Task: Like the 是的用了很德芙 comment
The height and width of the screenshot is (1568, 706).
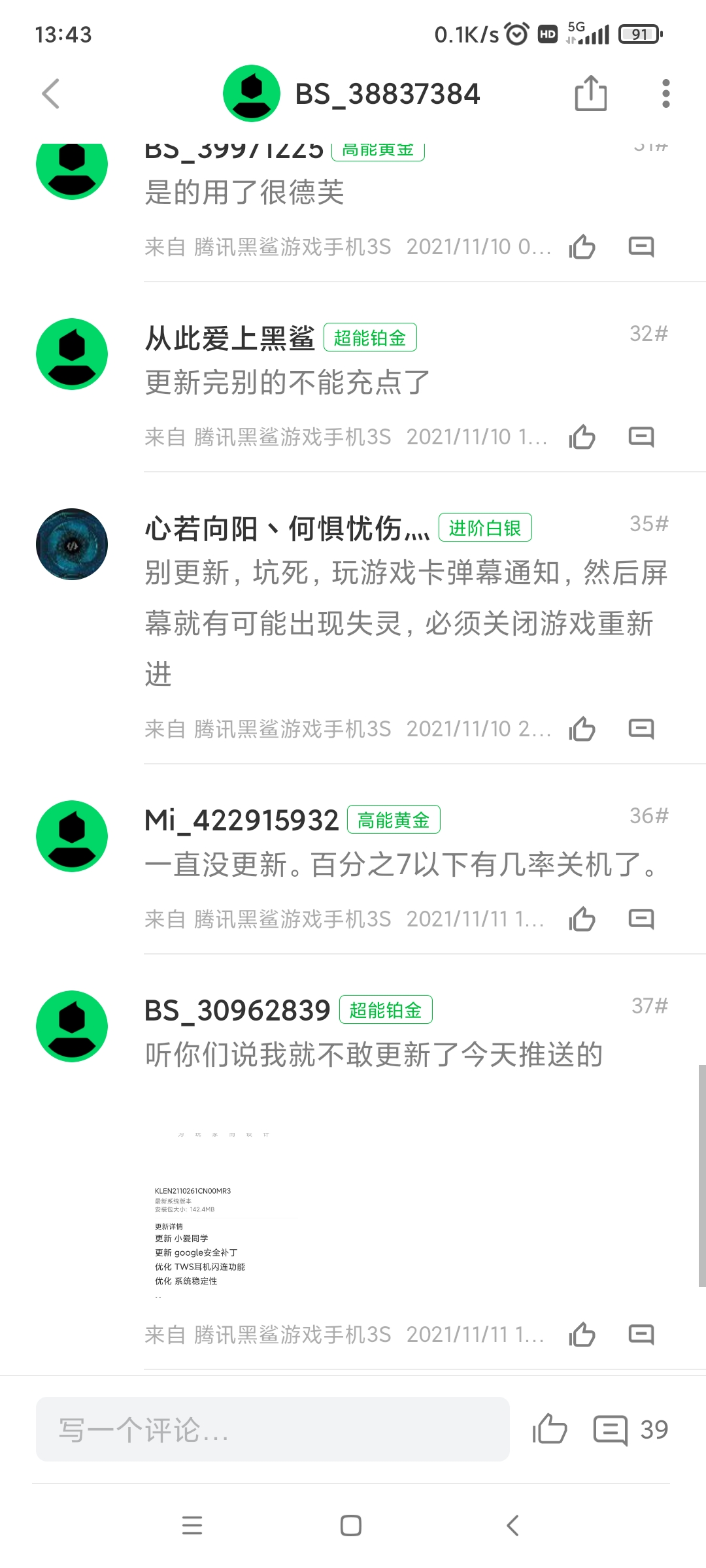Action: [x=582, y=247]
